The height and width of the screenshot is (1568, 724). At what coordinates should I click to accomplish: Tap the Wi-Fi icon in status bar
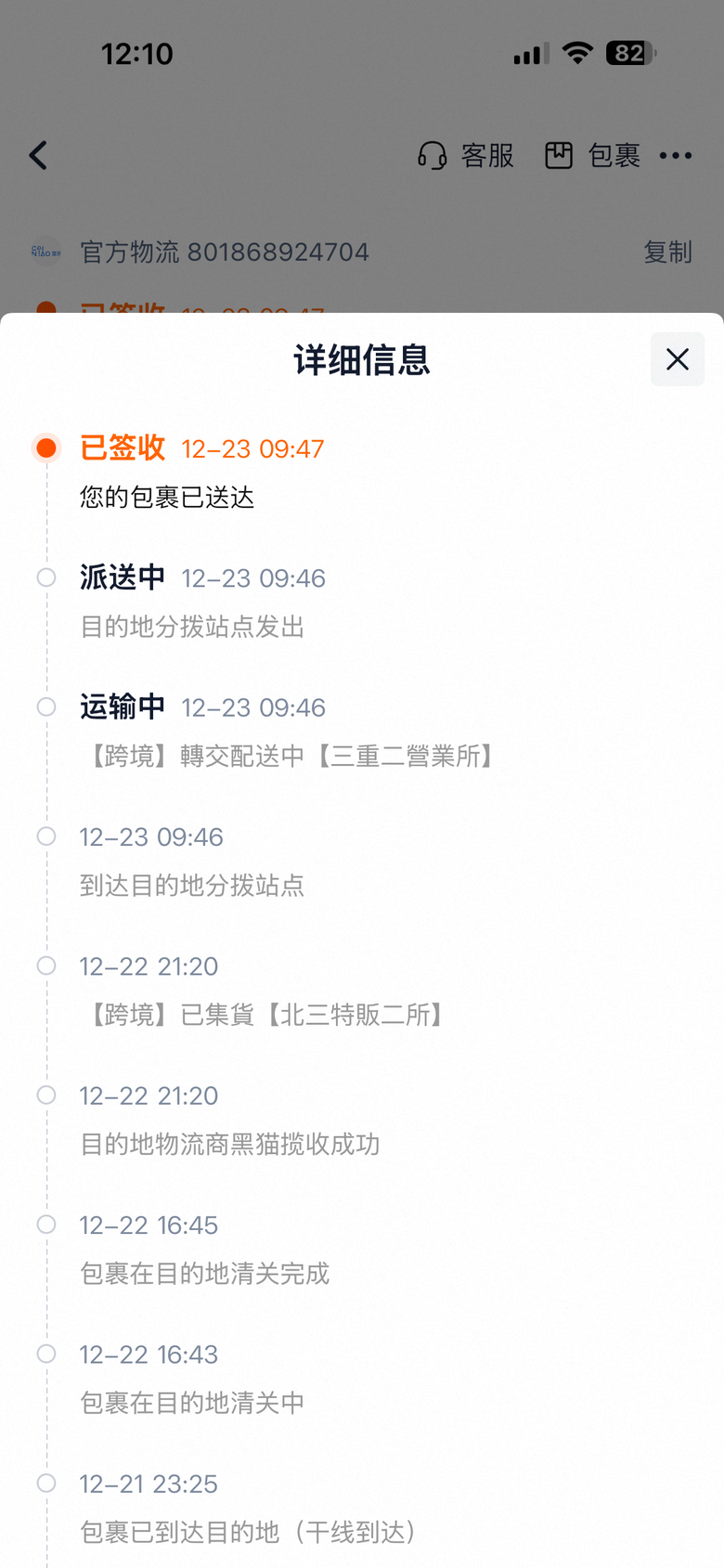click(x=577, y=53)
